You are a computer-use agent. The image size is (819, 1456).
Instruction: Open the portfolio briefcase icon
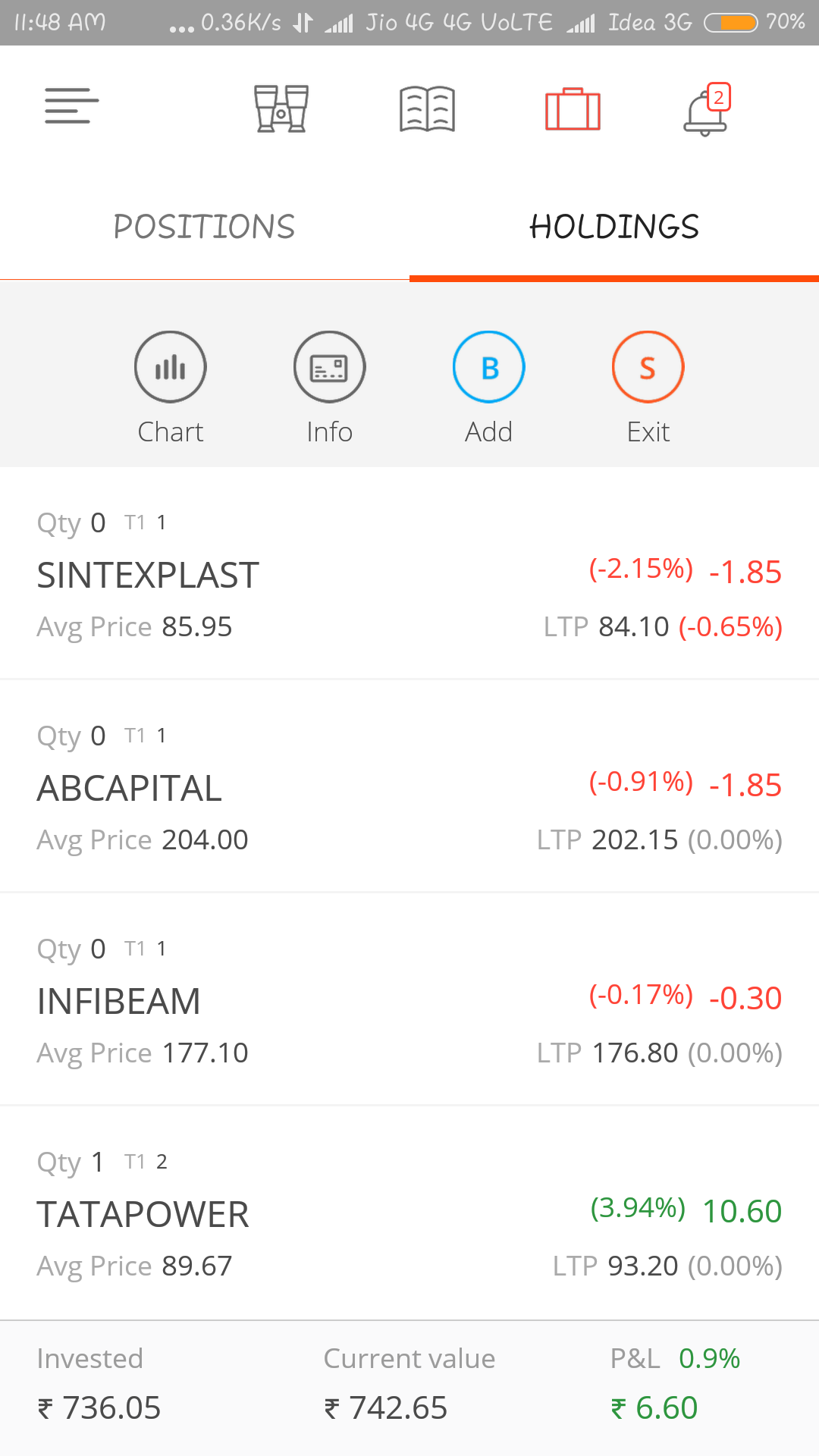pyautogui.click(x=573, y=109)
